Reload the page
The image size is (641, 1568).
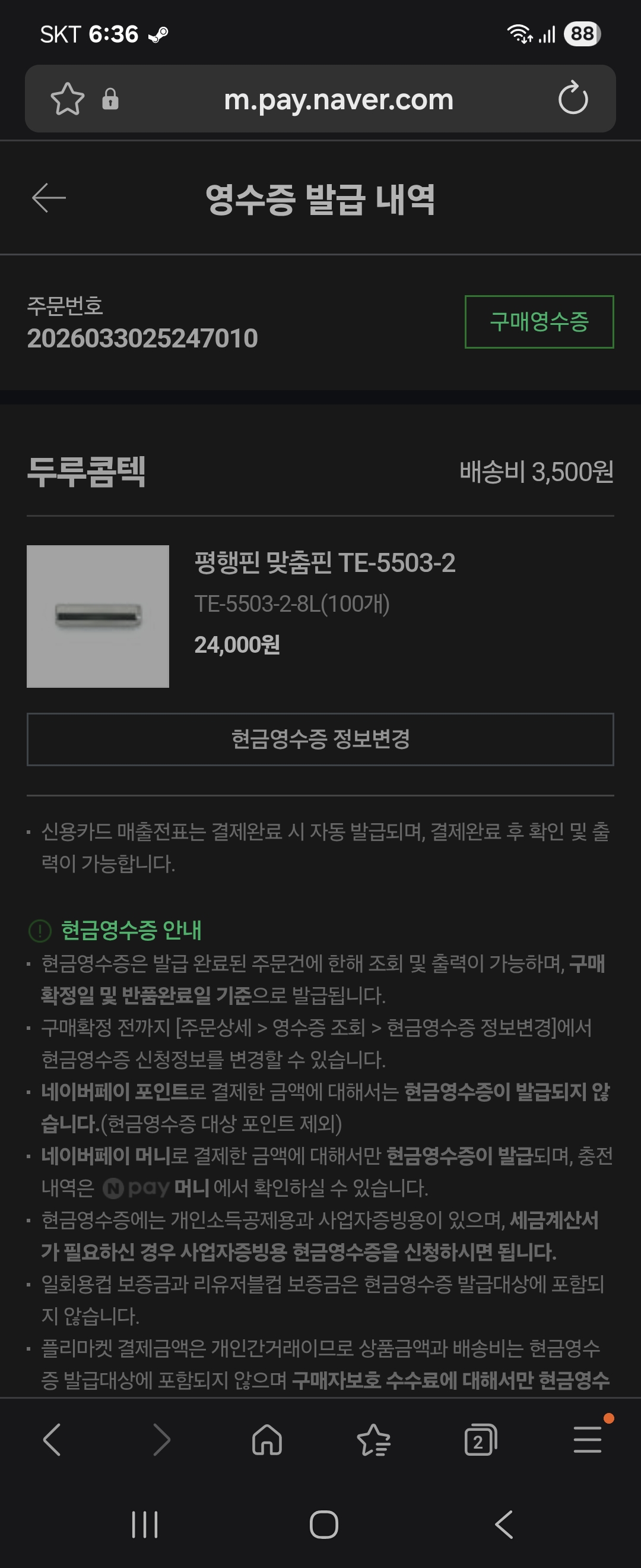click(573, 99)
